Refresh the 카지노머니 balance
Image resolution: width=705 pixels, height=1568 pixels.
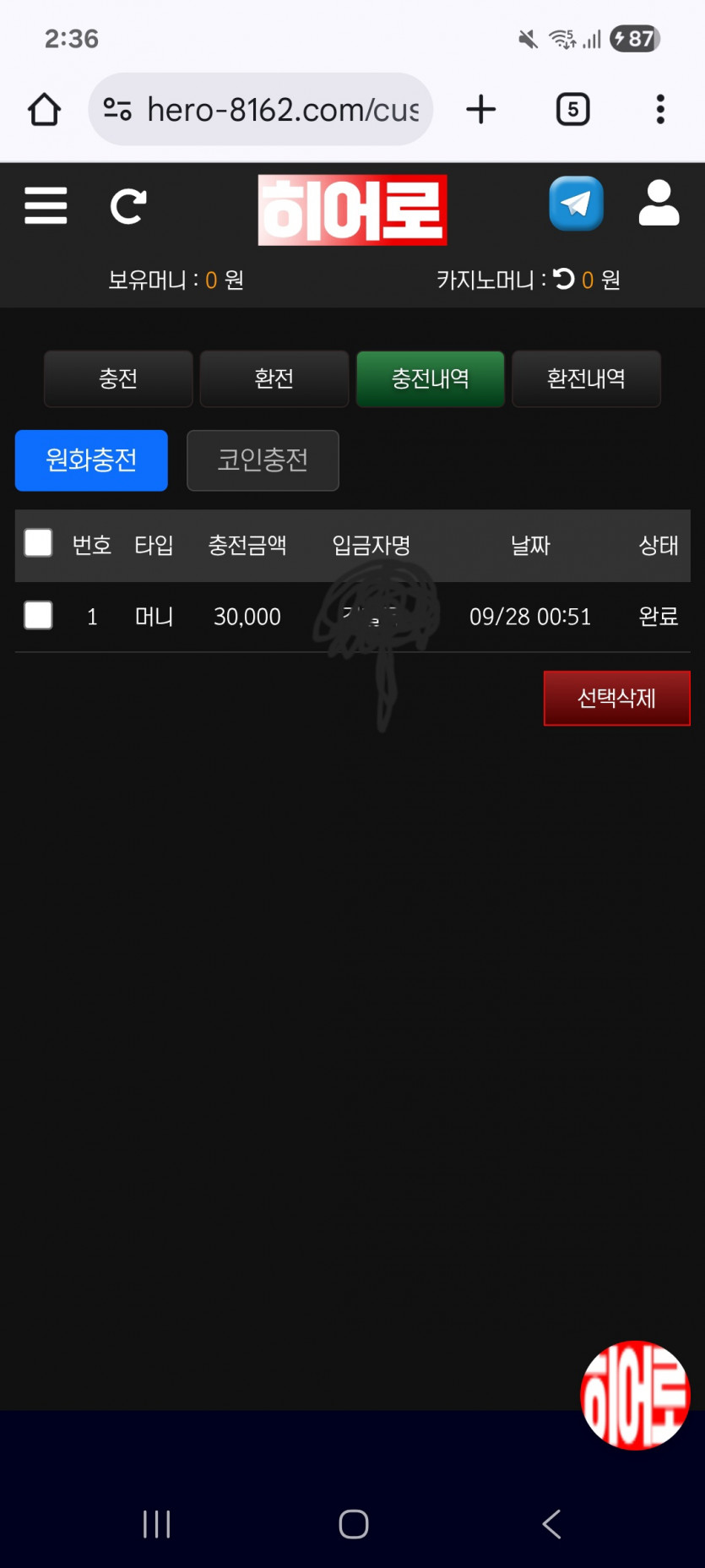tap(564, 279)
